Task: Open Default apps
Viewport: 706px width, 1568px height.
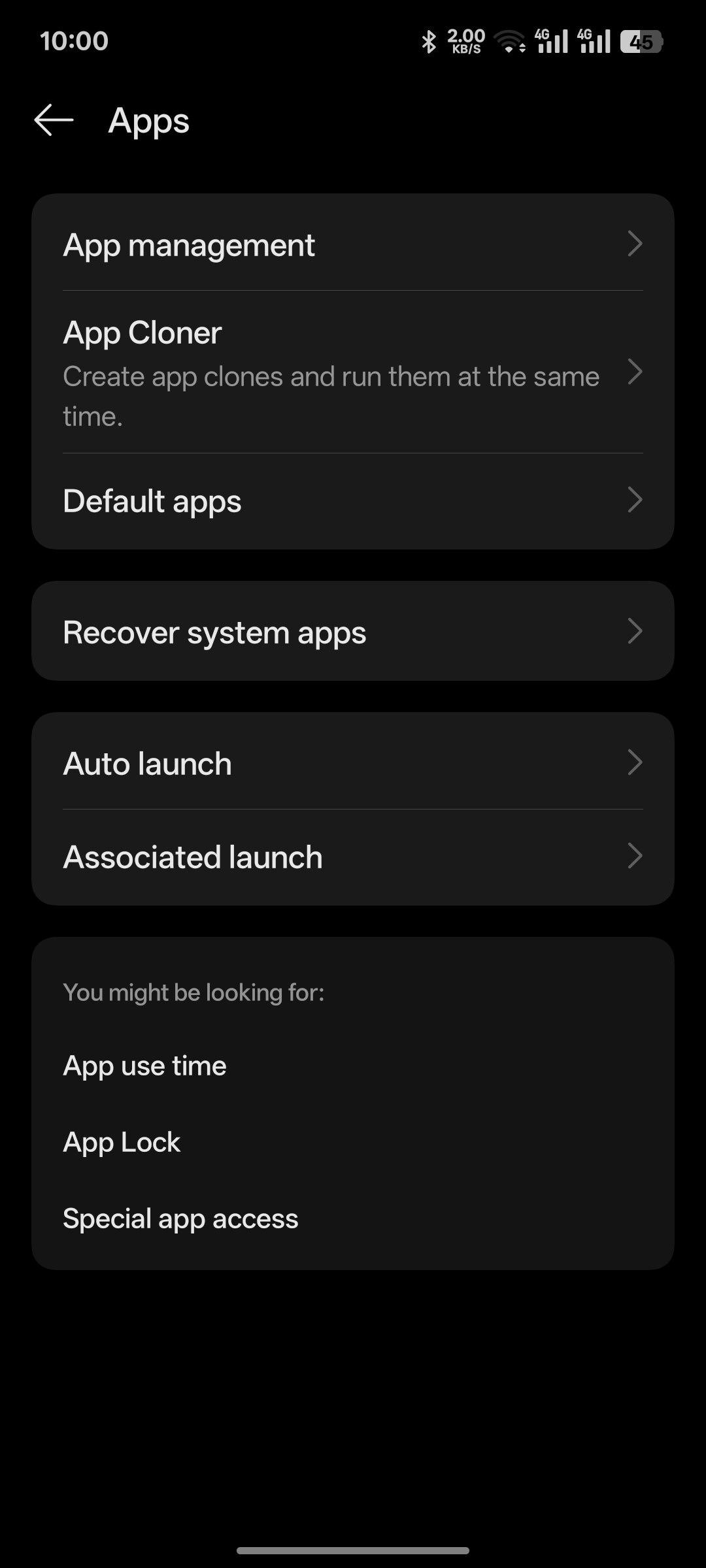Action: (353, 501)
